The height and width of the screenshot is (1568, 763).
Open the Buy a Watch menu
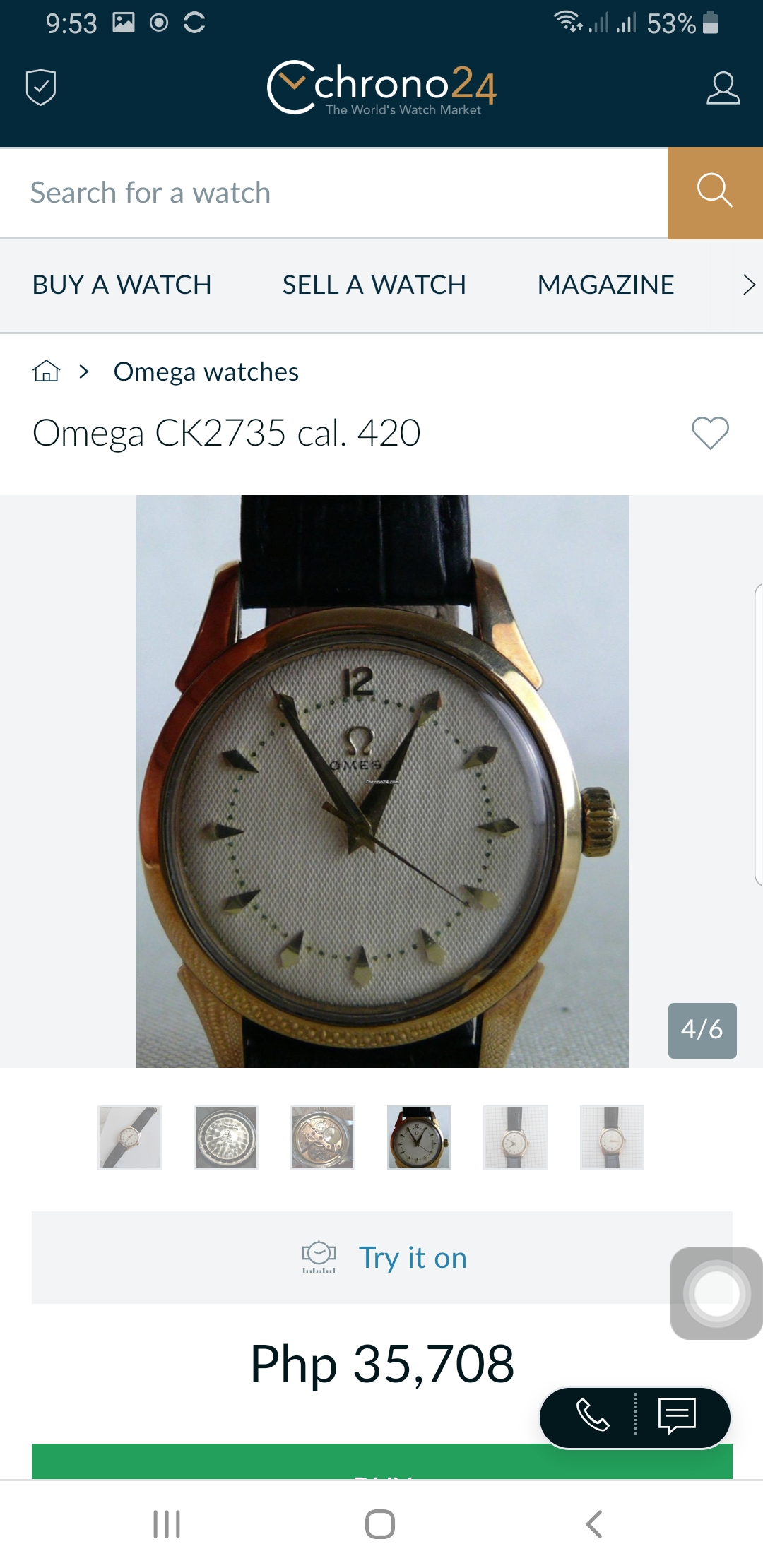tap(122, 285)
